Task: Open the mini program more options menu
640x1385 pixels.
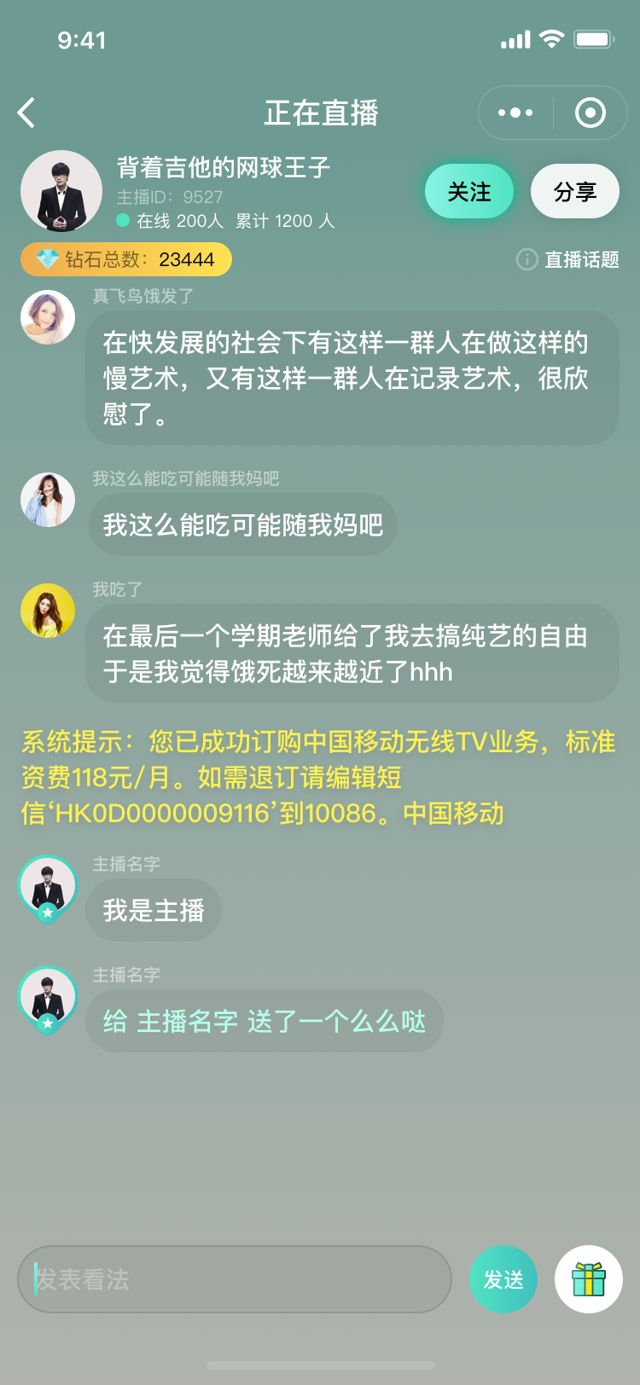Action: pyautogui.click(x=515, y=113)
